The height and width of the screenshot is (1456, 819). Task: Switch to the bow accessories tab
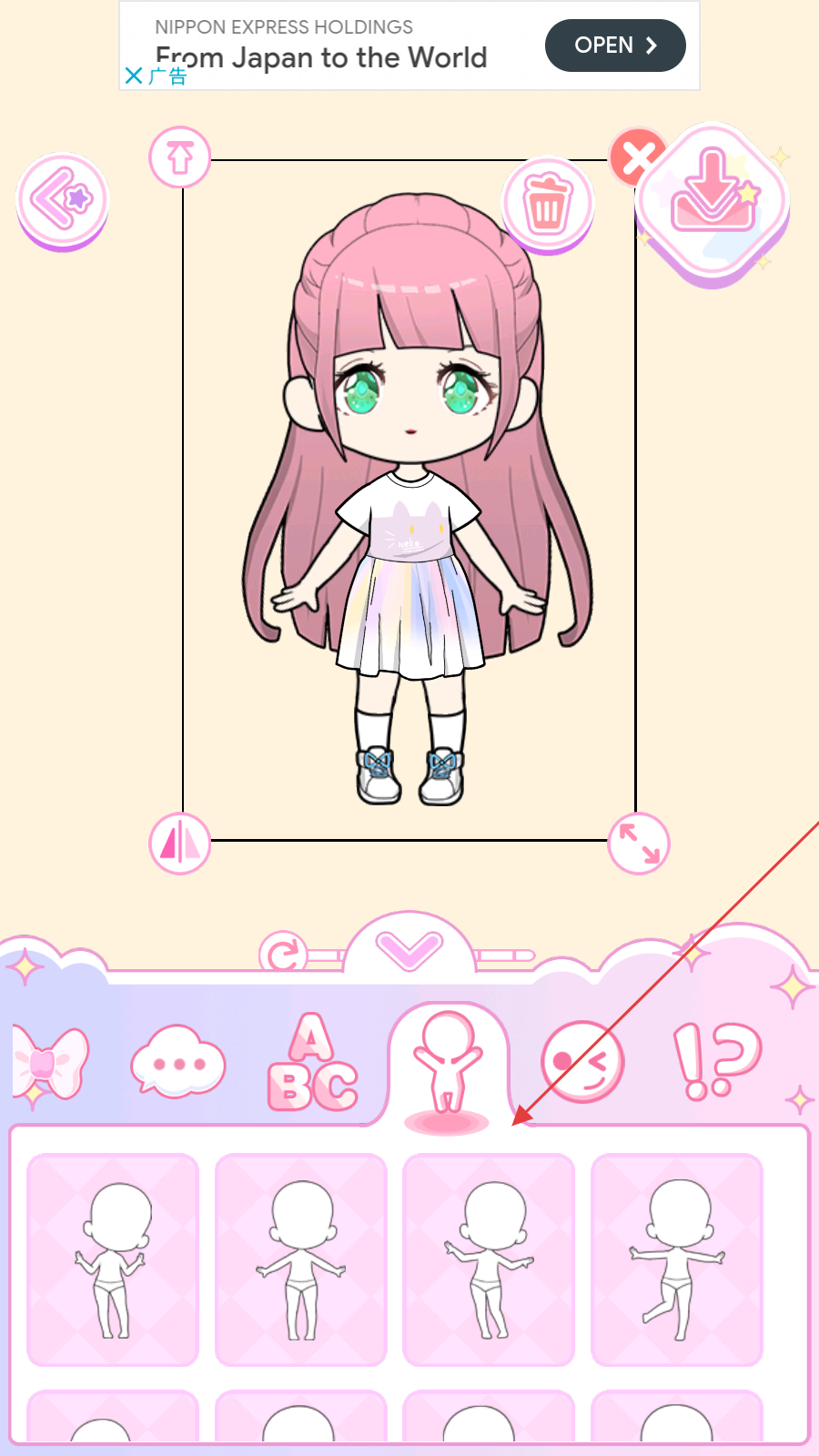[x=50, y=1063]
